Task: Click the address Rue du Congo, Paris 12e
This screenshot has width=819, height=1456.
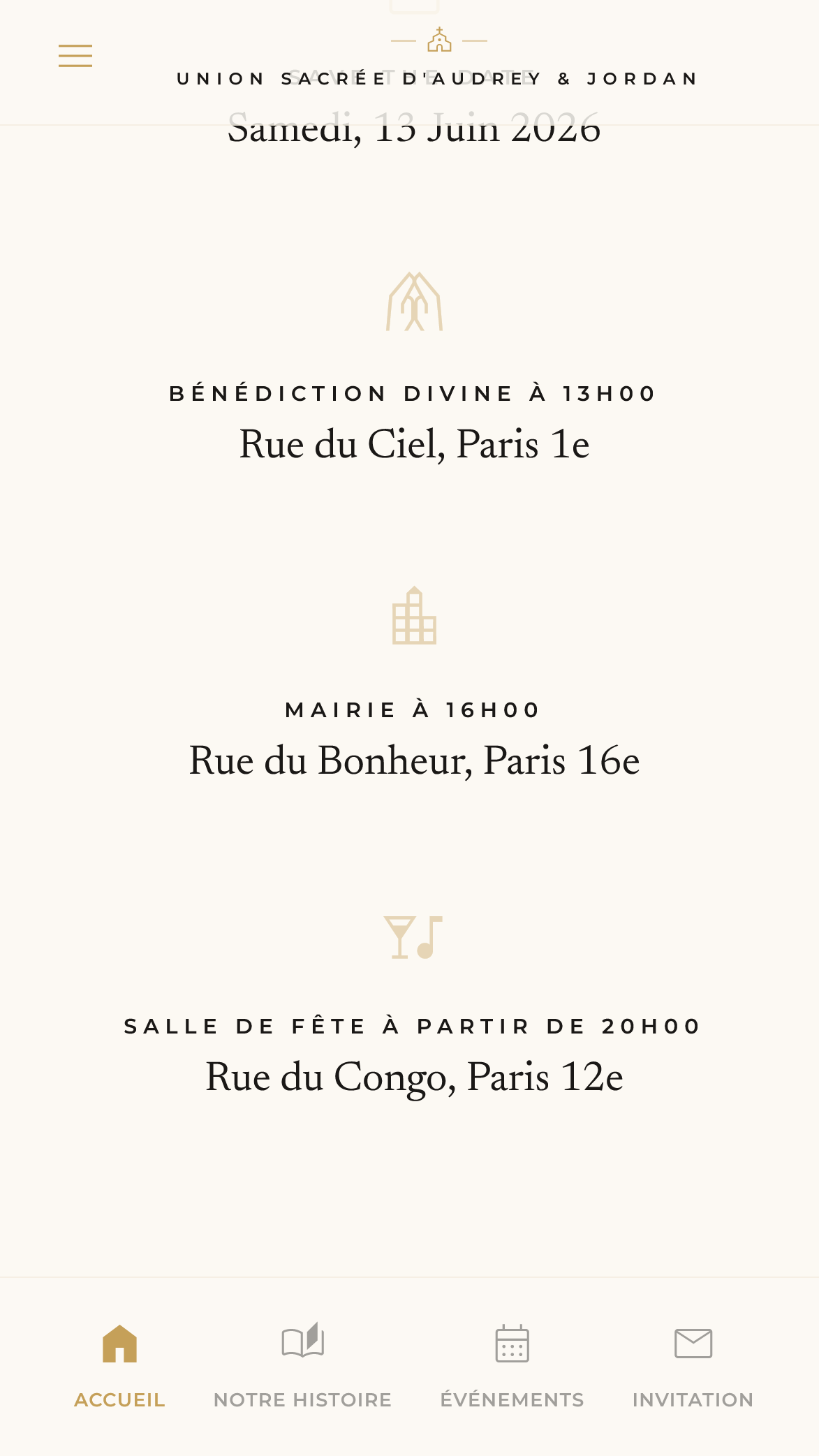Action: (414, 1077)
